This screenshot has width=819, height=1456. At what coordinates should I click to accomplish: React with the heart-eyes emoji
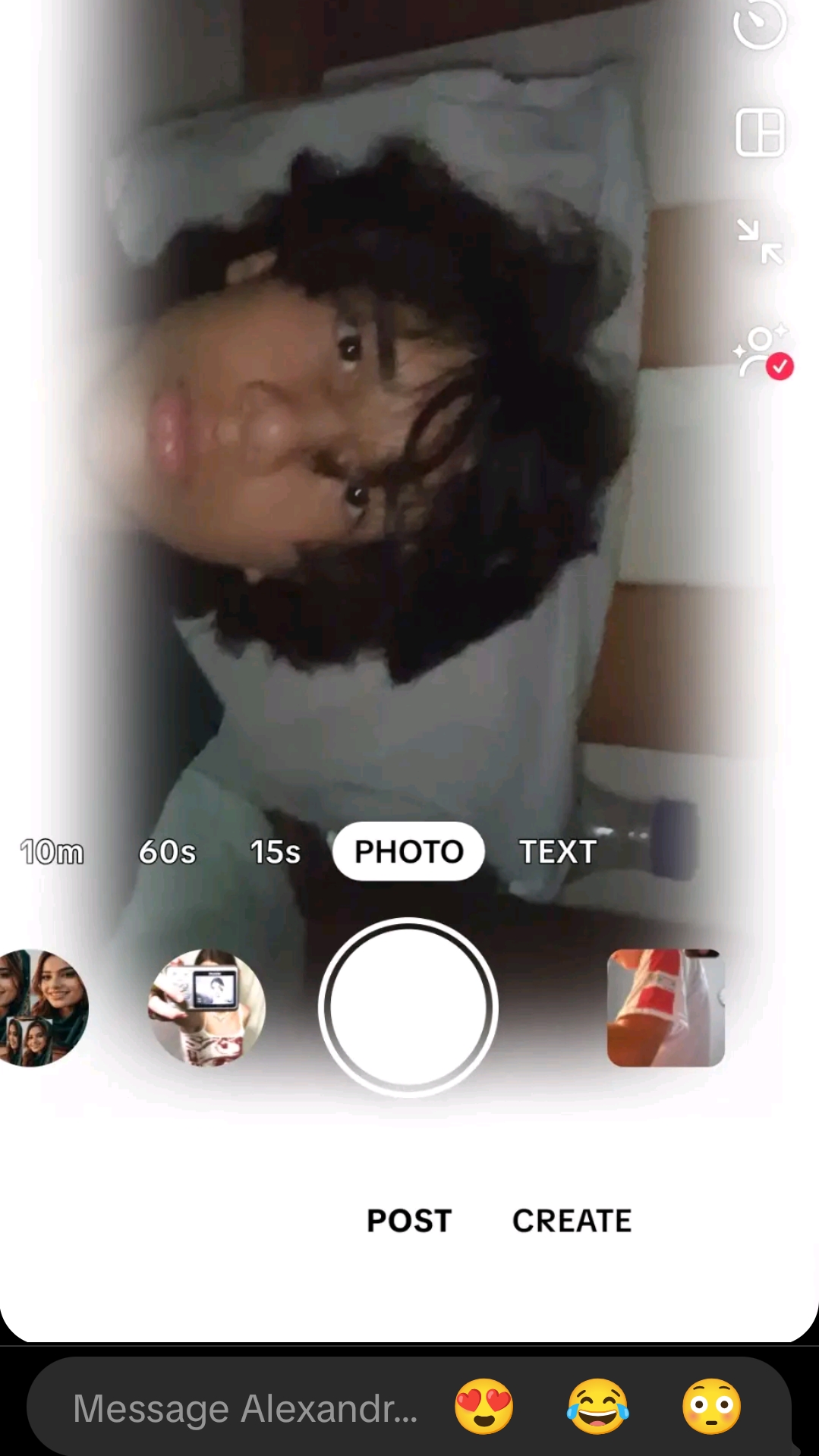pos(484,1406)
